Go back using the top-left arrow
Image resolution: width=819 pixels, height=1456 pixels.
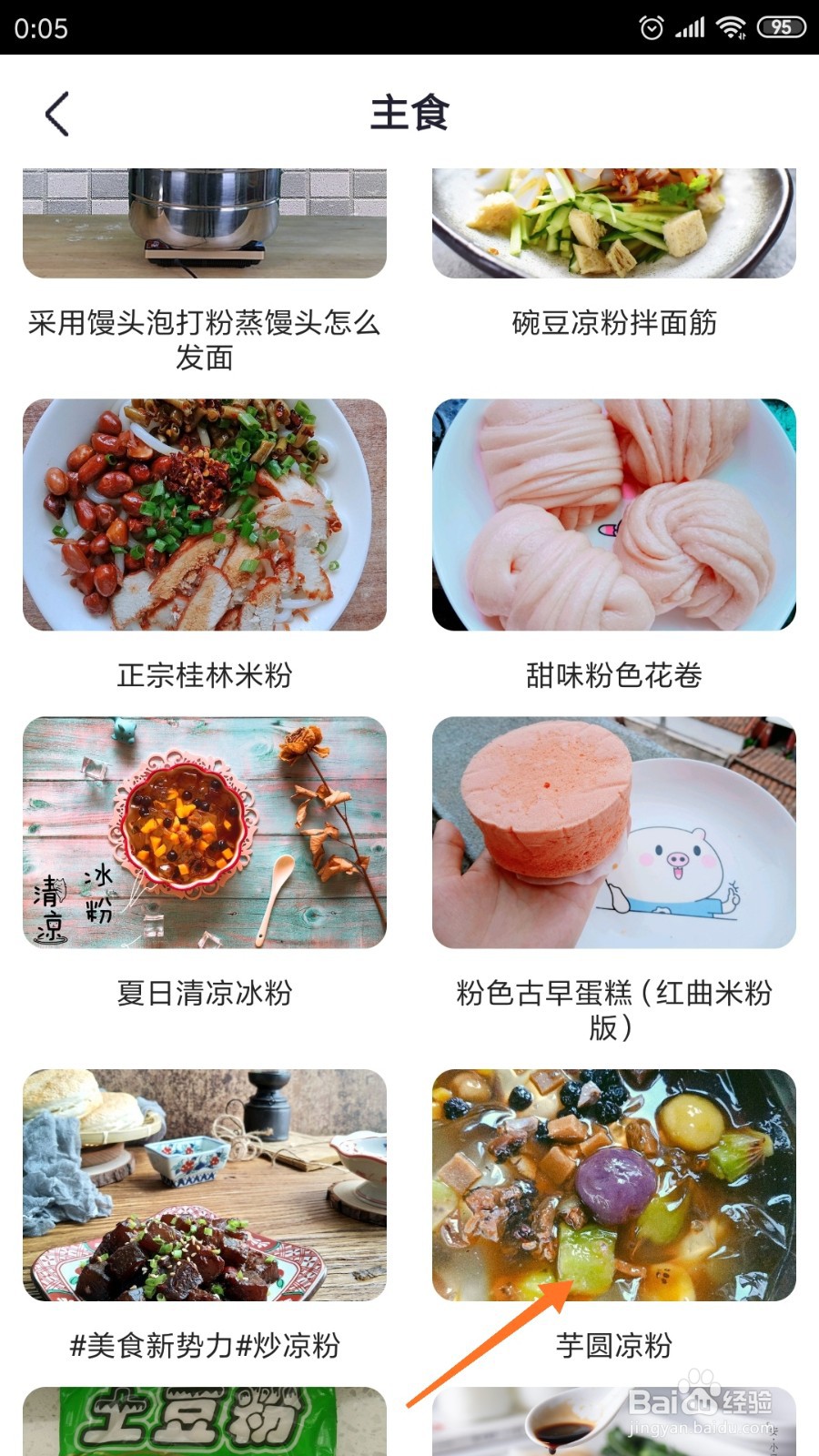tap(56, 114)
